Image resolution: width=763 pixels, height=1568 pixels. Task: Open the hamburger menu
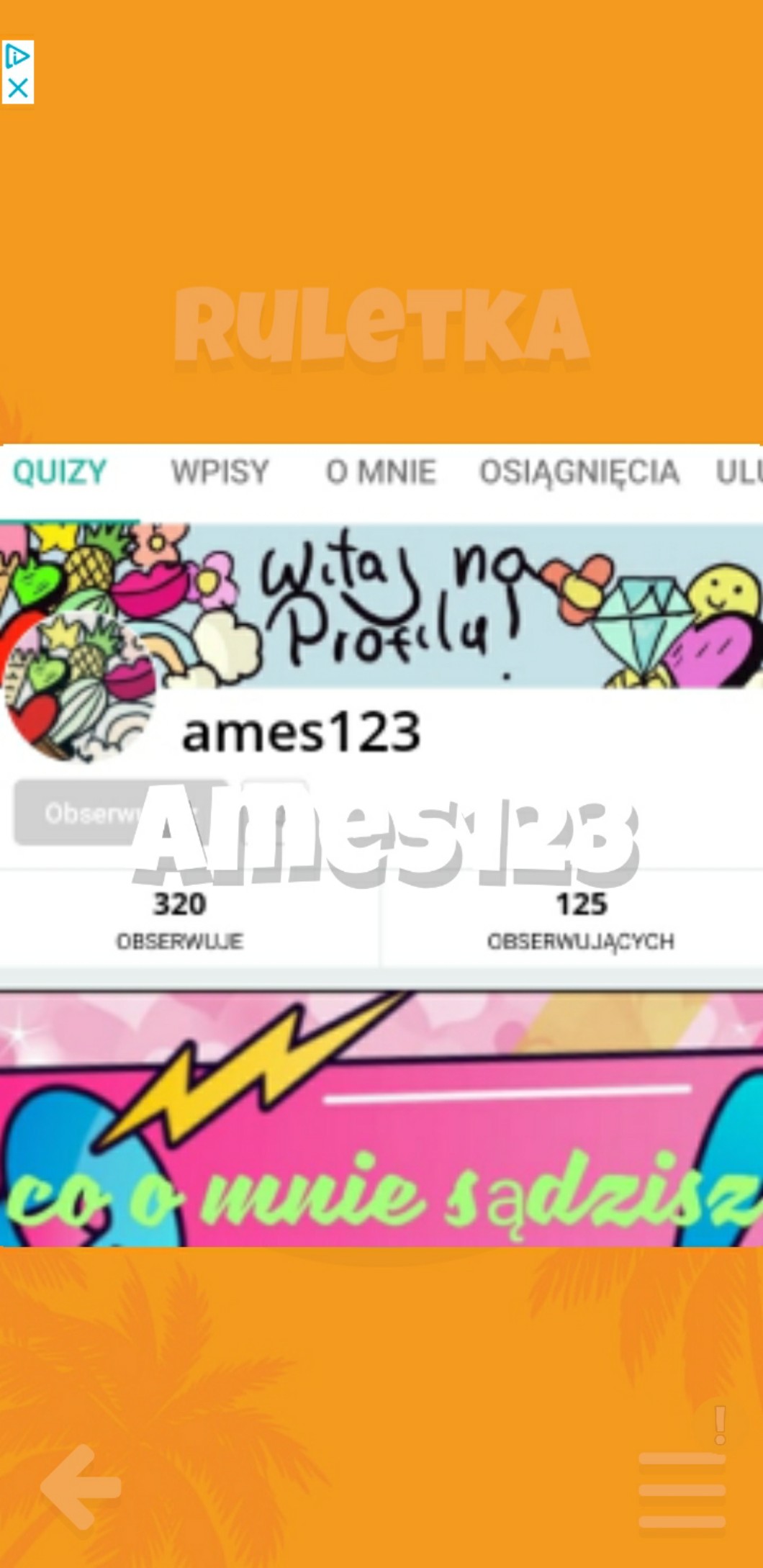(x=682, y=1489)
